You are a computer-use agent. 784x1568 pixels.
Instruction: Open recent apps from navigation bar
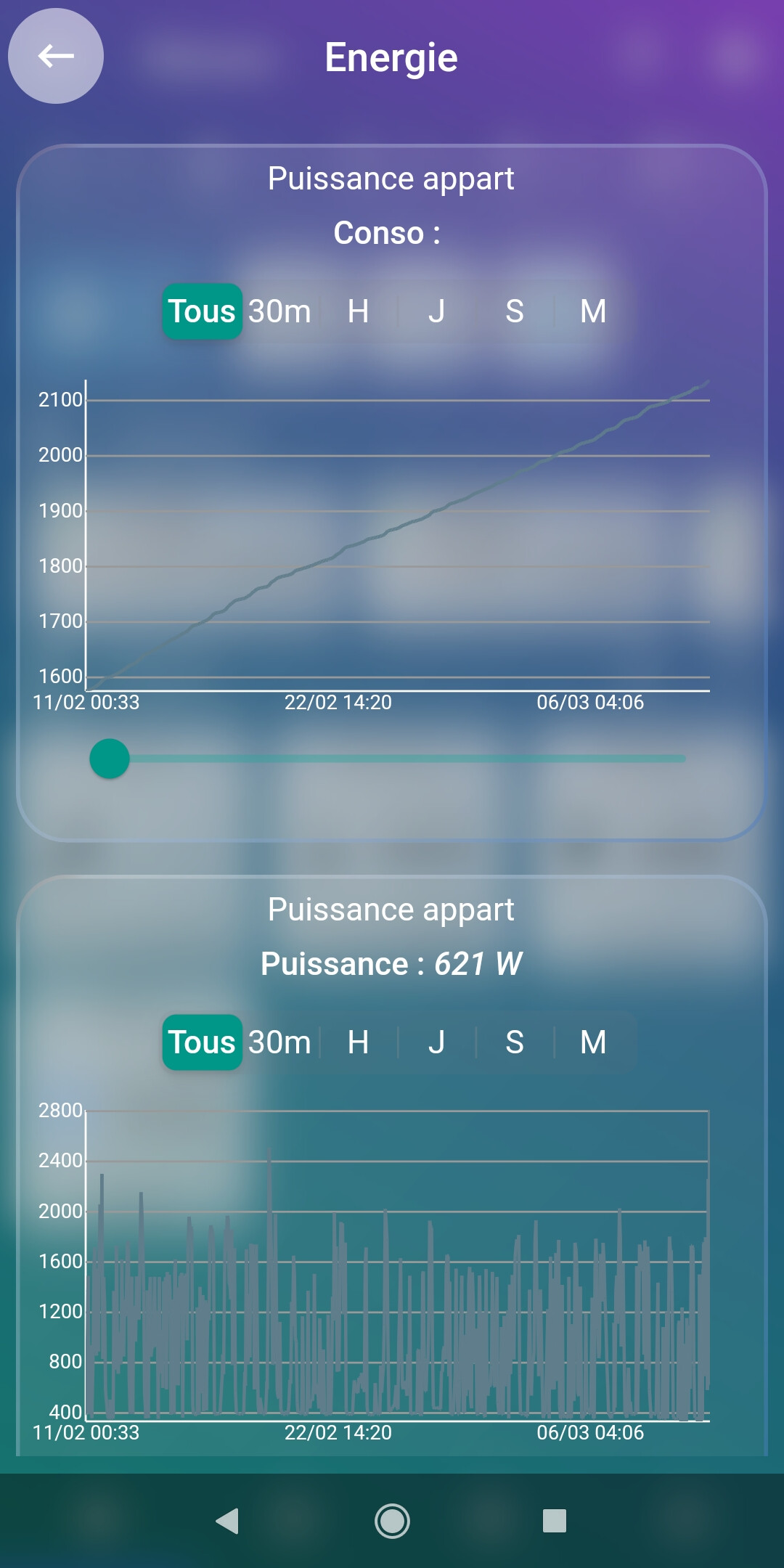[x=555, y=1521]
